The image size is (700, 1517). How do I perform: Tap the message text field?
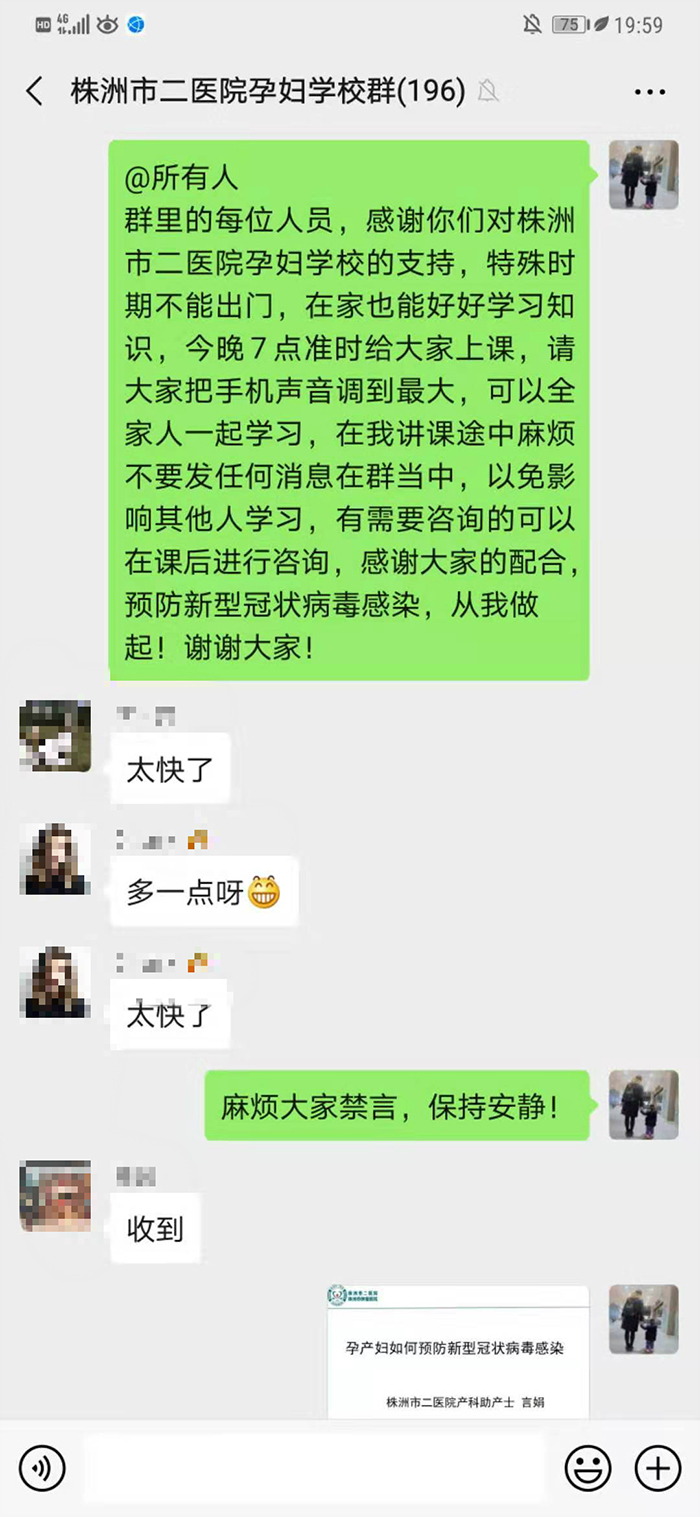(315, 1468)
